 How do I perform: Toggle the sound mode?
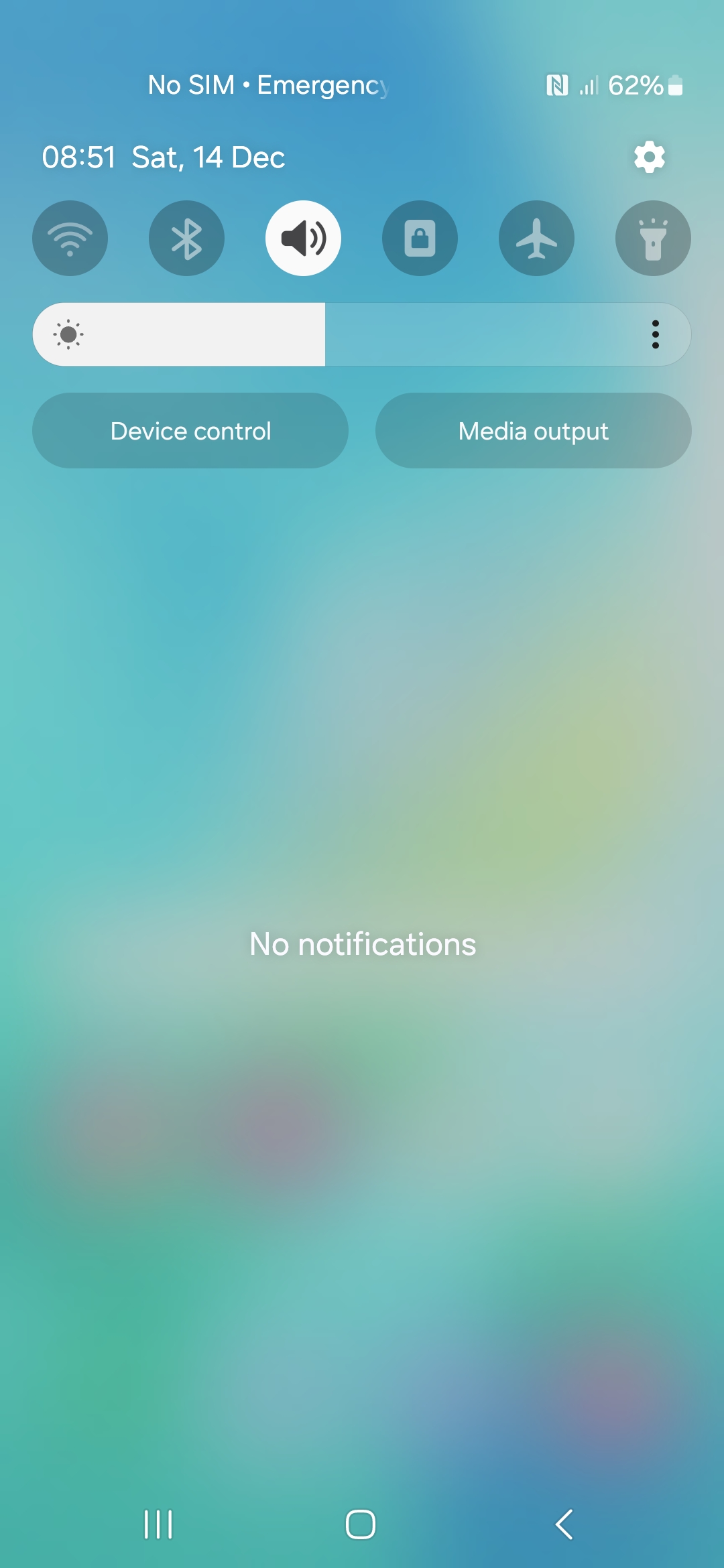click(x=303, y=239)
